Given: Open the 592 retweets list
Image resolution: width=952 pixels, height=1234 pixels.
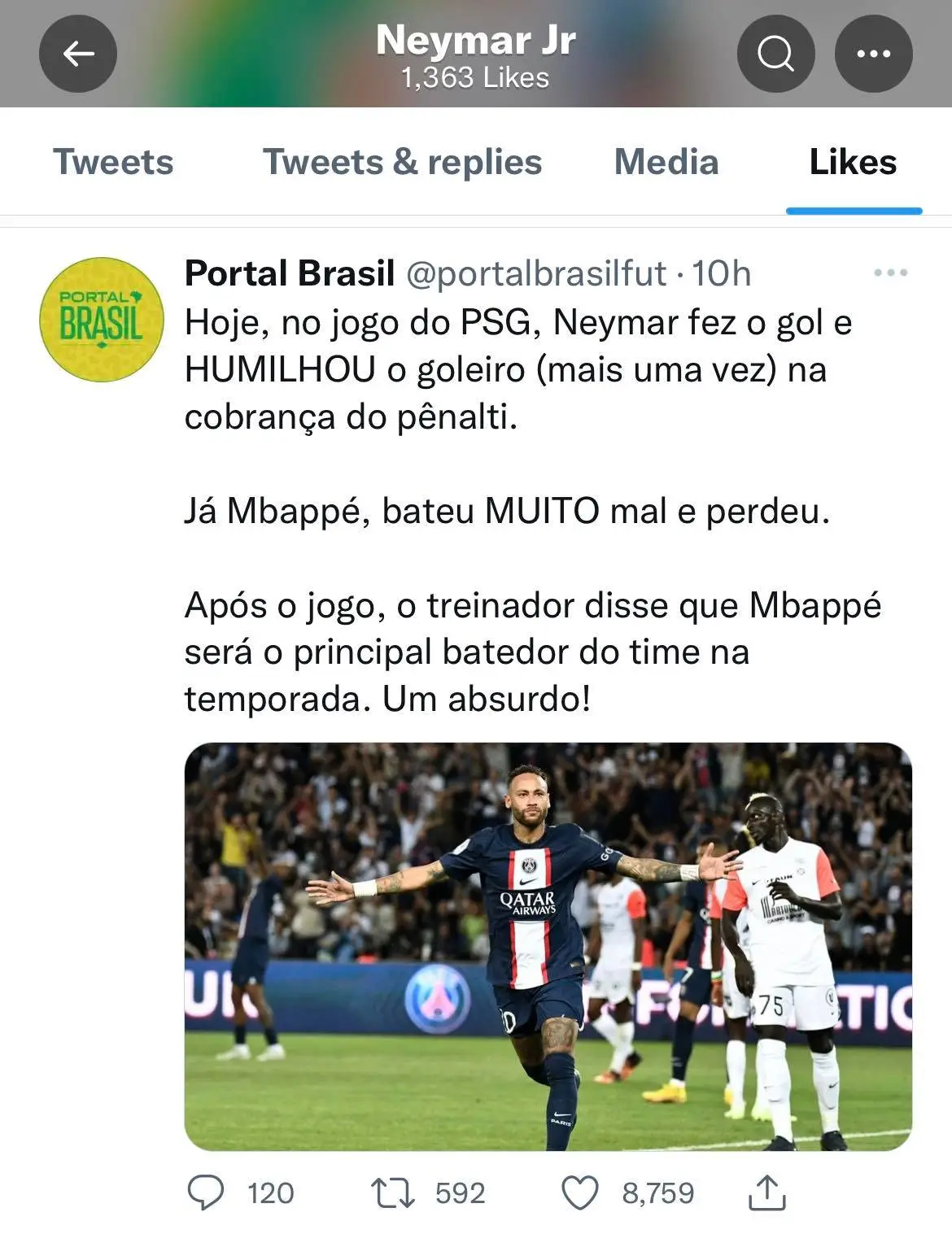Looking at the screenshot, I should (x=456, y=1193).
